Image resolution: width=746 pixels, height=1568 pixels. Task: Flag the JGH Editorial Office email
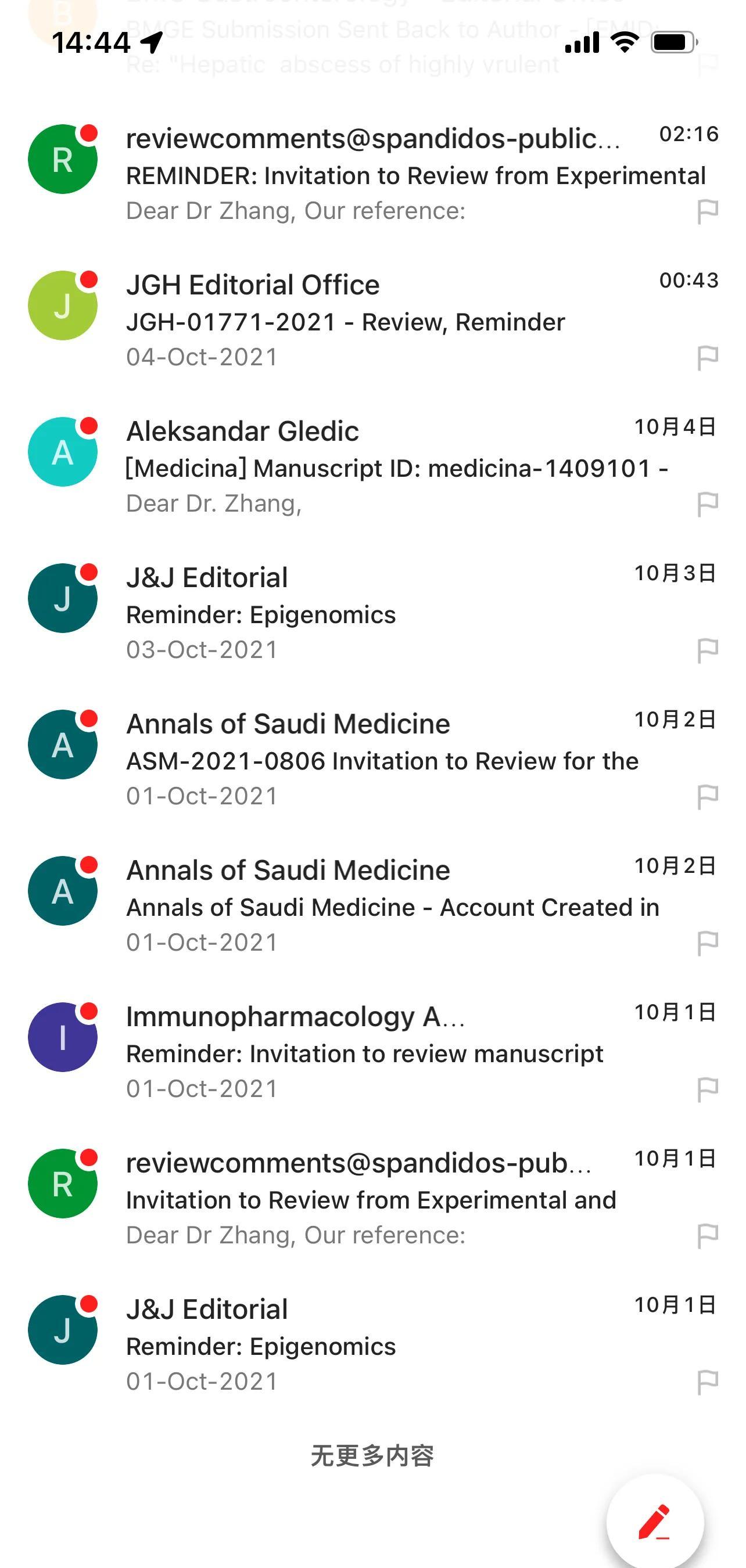[708, 358]
